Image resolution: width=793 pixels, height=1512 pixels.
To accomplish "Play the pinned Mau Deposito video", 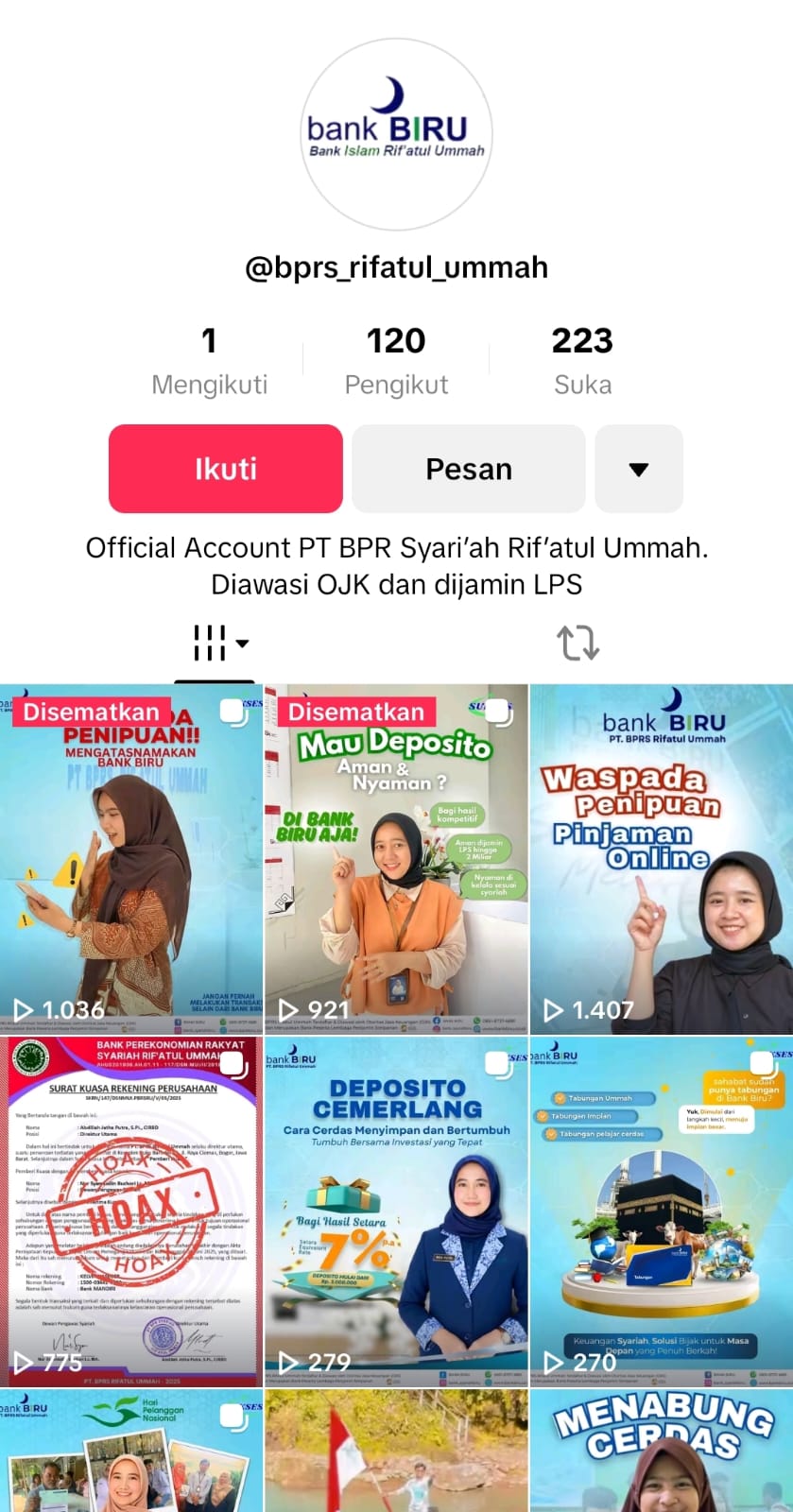I will click(396, 860).
